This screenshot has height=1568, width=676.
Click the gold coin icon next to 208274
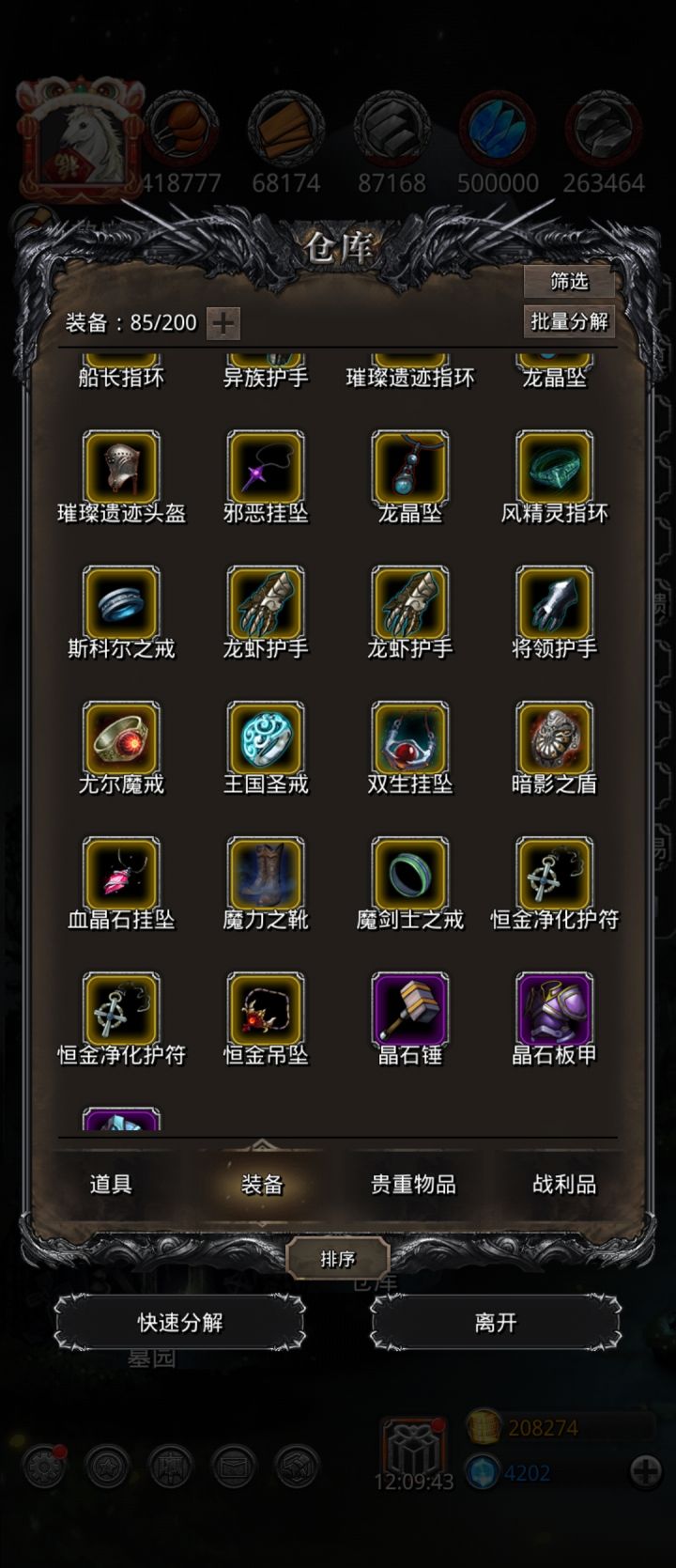486,1428
